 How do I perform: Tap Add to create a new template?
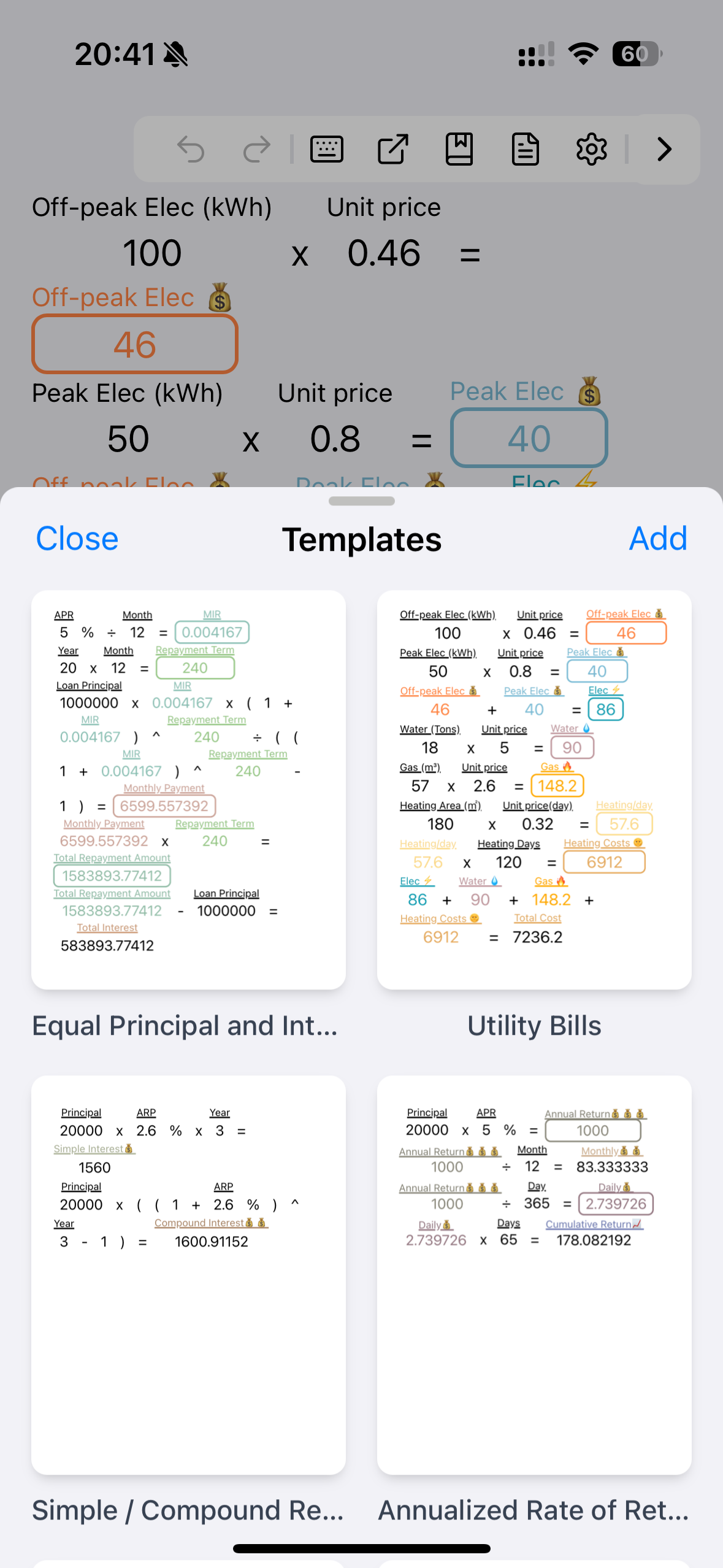[657, 539]
